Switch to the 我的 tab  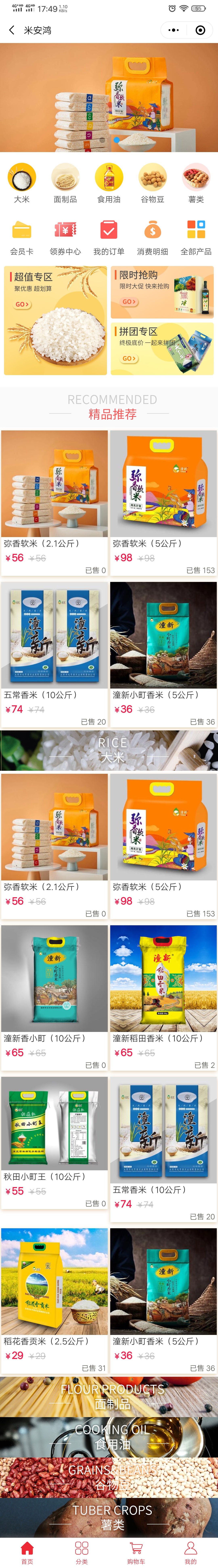click(191, 1552)
